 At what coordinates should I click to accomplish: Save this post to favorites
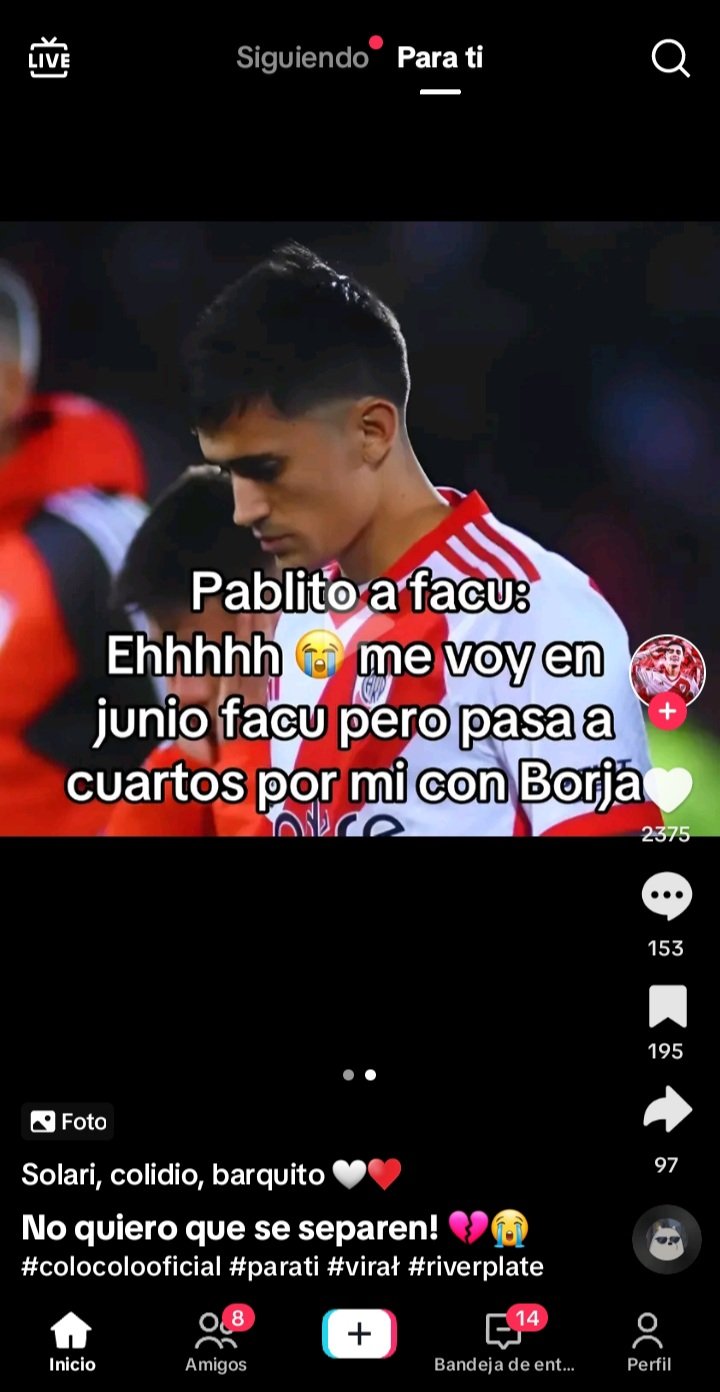[x=667, y=1006]
